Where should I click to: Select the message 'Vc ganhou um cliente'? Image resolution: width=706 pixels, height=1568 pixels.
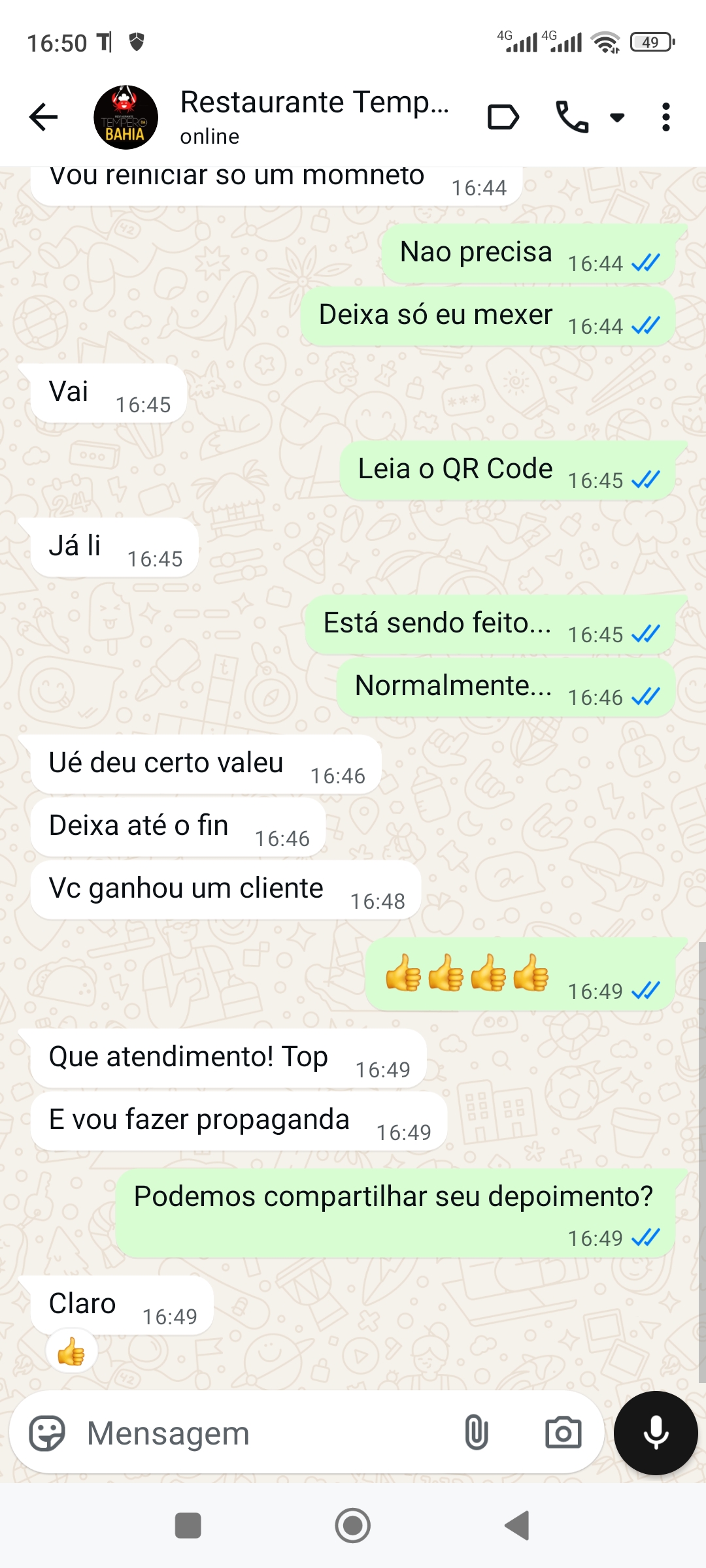pyautogui.click(x=222, y=889)
